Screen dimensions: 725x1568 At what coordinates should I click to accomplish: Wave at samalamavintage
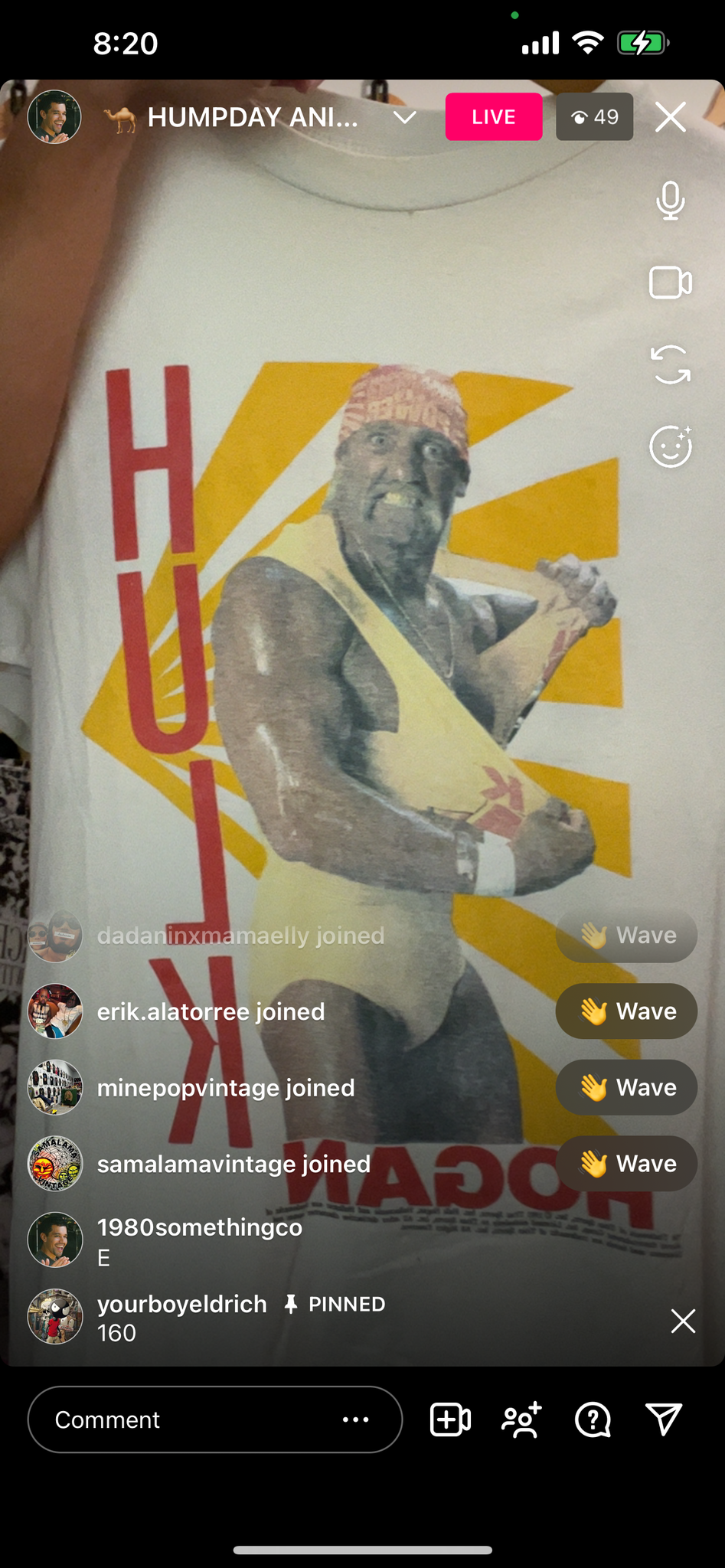[x=626, y=1164]
